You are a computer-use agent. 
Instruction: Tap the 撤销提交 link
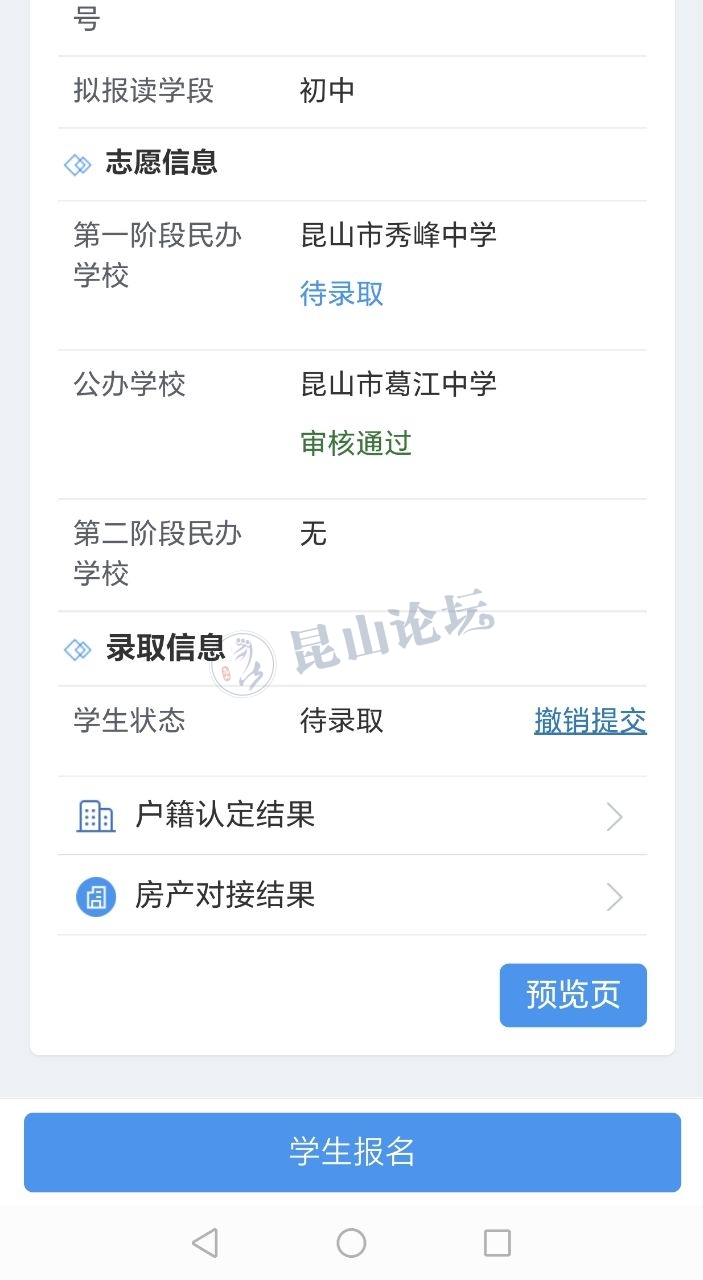(590, 721)
